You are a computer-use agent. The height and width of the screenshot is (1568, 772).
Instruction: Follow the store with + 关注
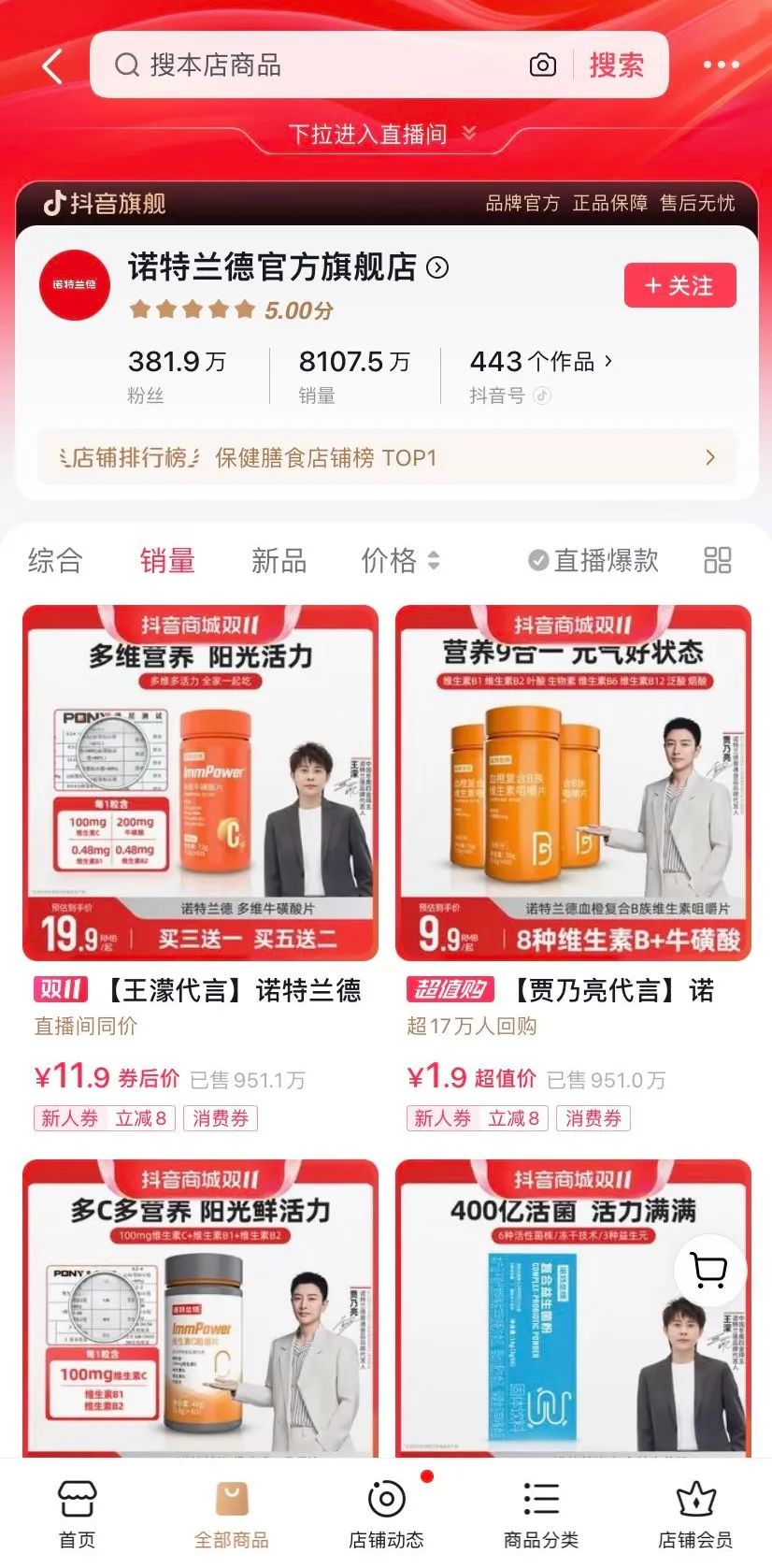pos(679,286)
